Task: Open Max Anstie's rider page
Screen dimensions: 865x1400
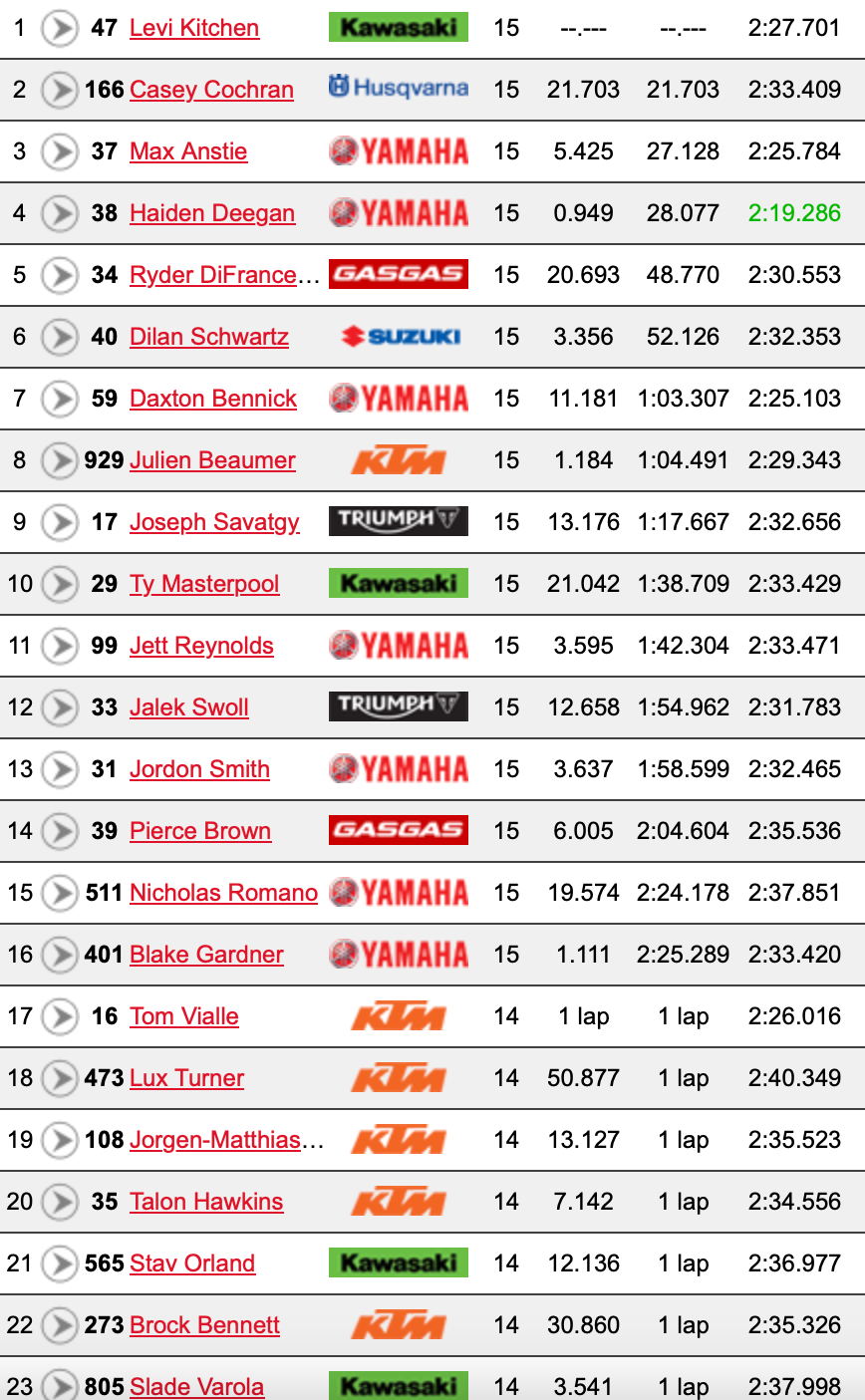Action: point(188,151)
